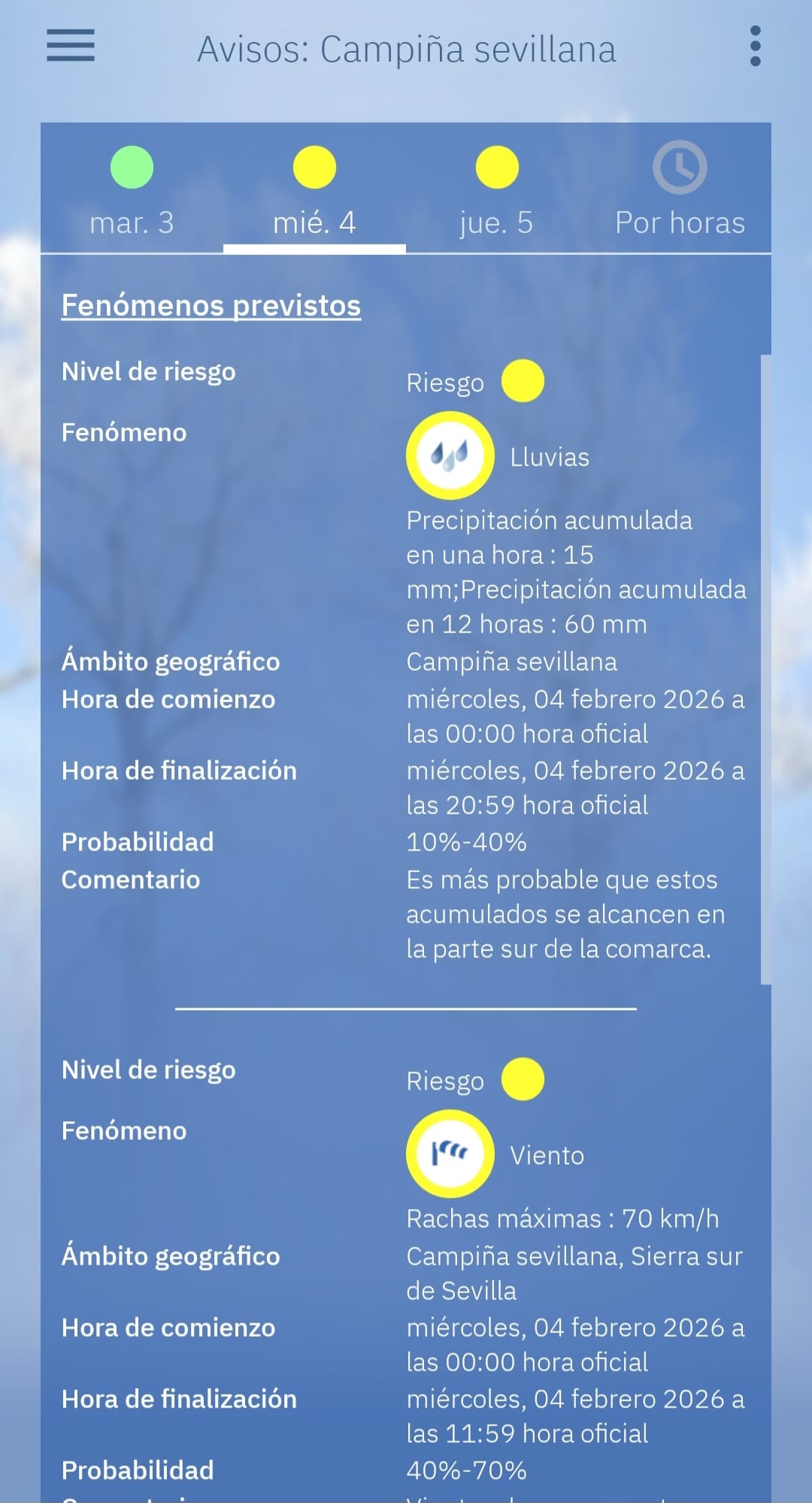
Task: Click the Lluvias raindrops phenomenon icon
Action: point(450,455)
